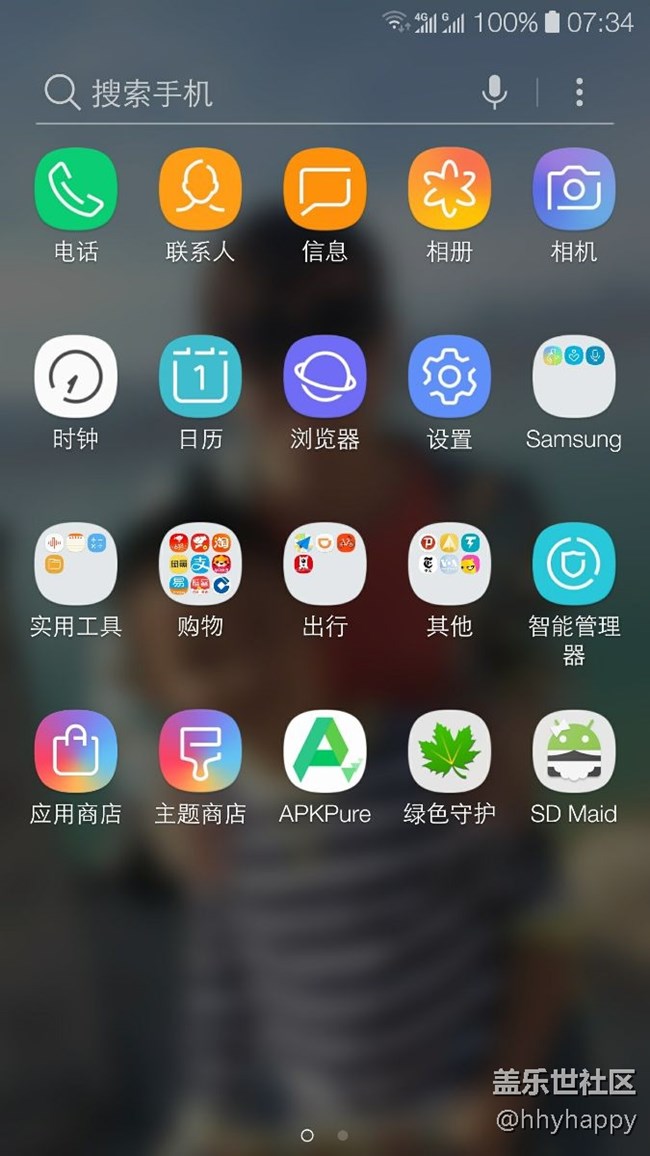Expand the 购物 shopping folder
This screenshot has width=650, height=1156.
coord(200,564)
